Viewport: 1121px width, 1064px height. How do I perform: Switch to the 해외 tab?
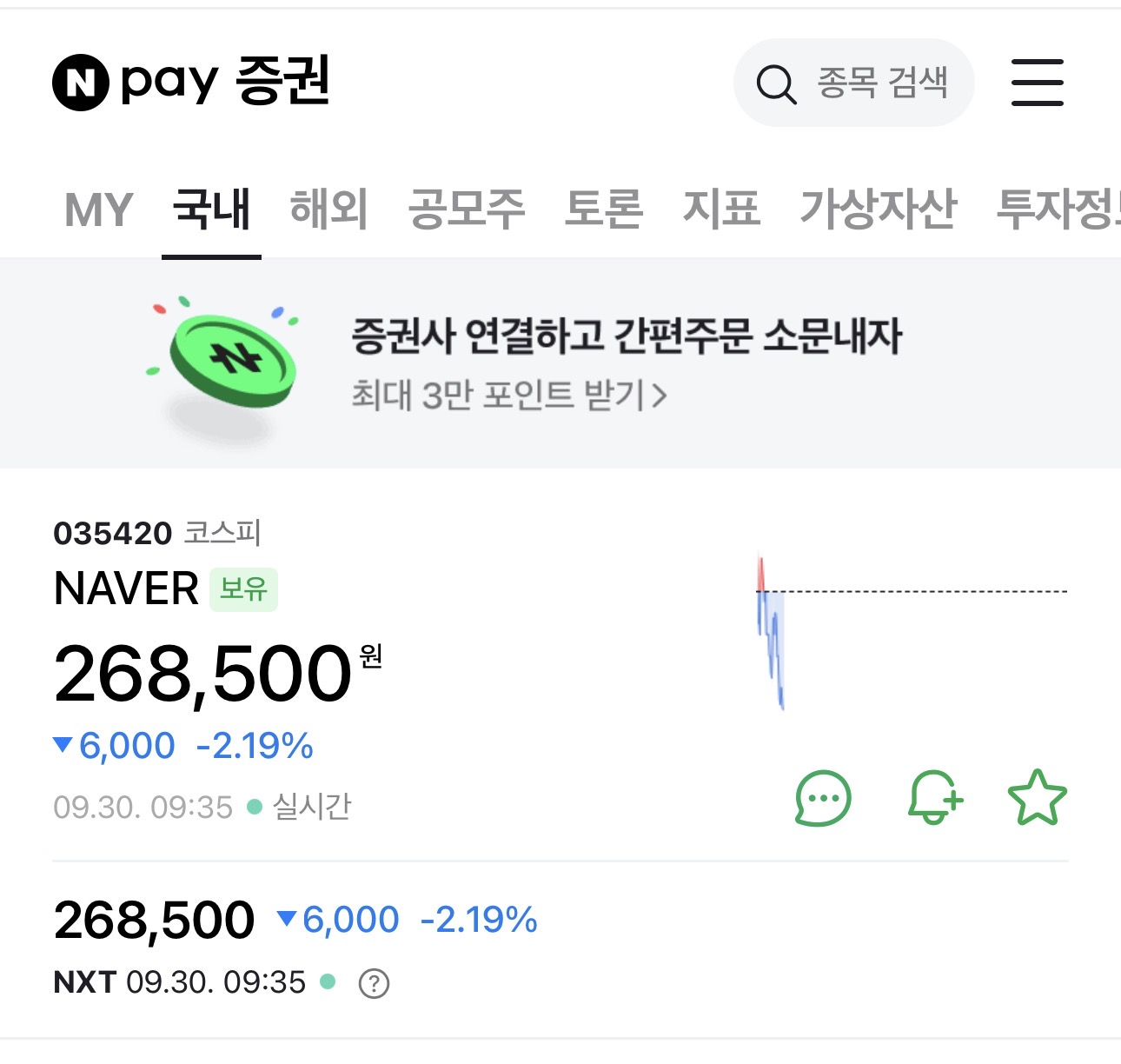(x=328, y=209)
